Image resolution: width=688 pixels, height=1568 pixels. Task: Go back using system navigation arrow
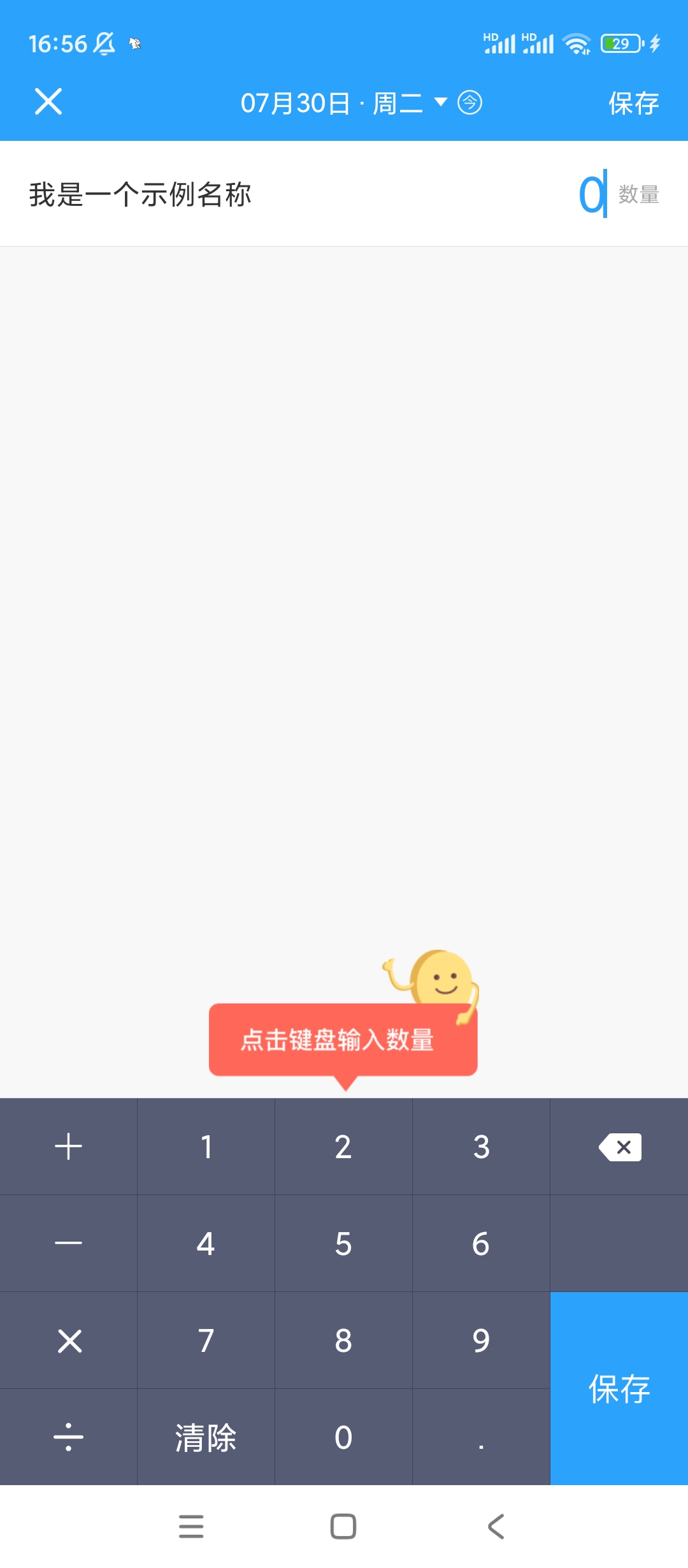click(x=496, y=1527)
